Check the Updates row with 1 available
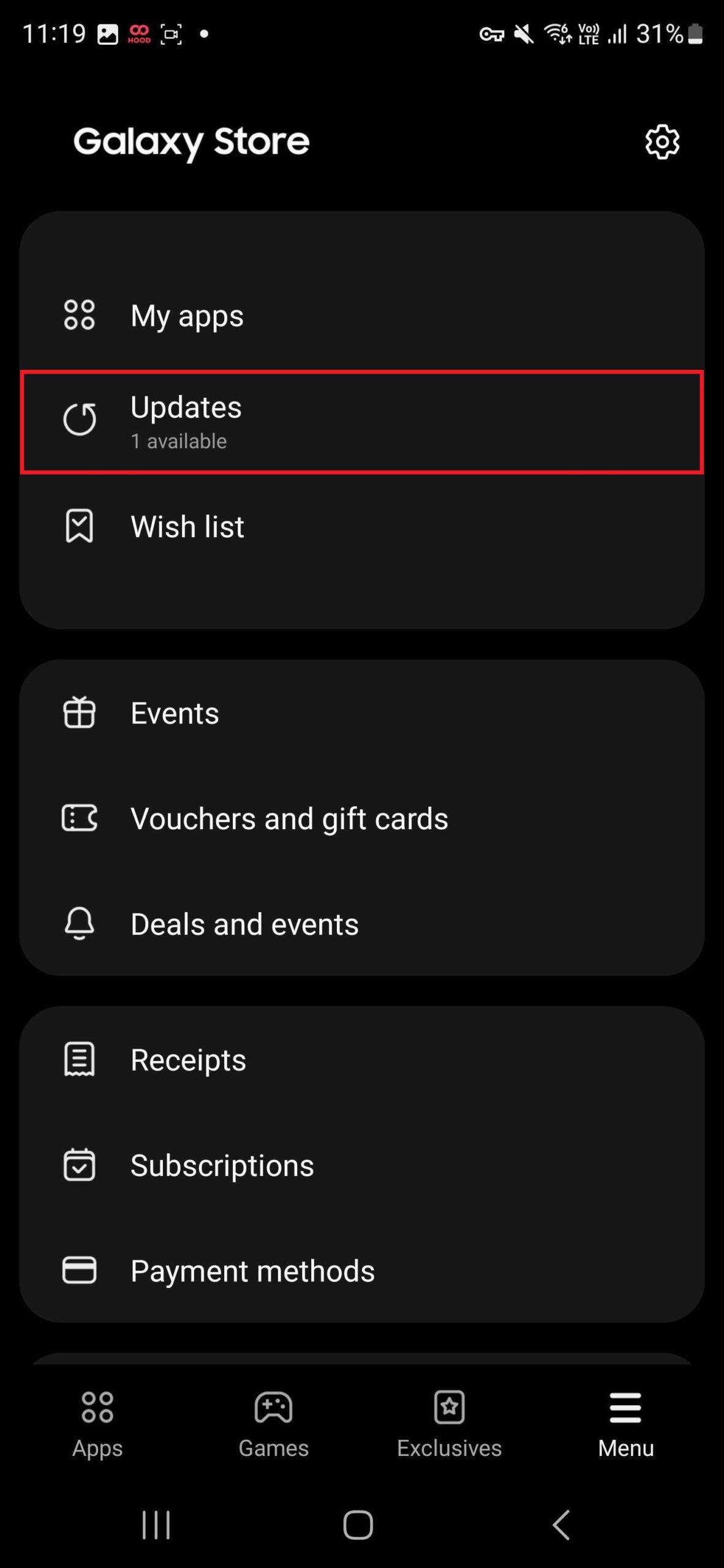Image resolution: width=724 pixels, height=1568 pixels. [x=361, y=421]
